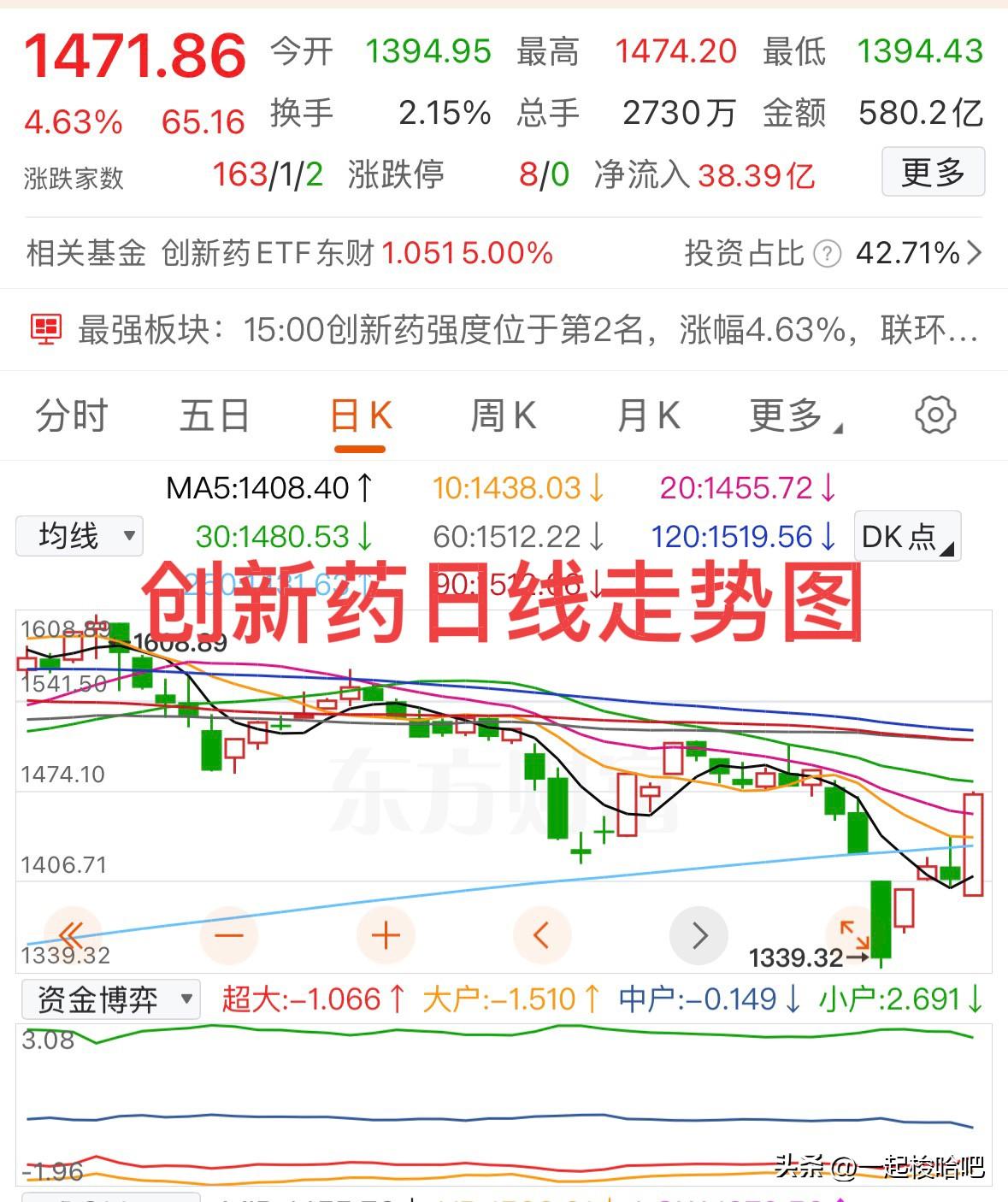Open the 资金博弈 dropdown selector
1008x1202 pixels.
tap(111, 998)
